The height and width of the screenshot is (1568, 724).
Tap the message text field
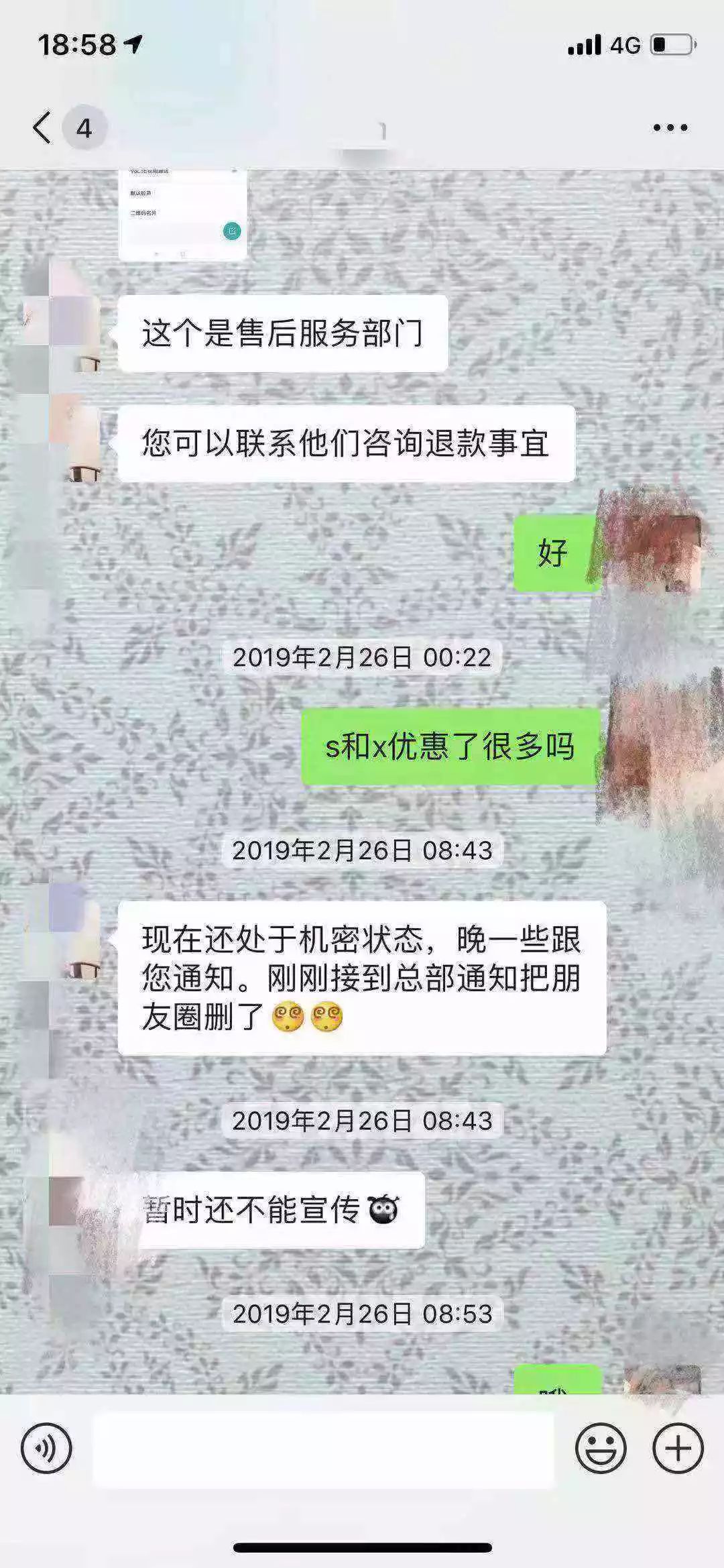[323, 1449]
